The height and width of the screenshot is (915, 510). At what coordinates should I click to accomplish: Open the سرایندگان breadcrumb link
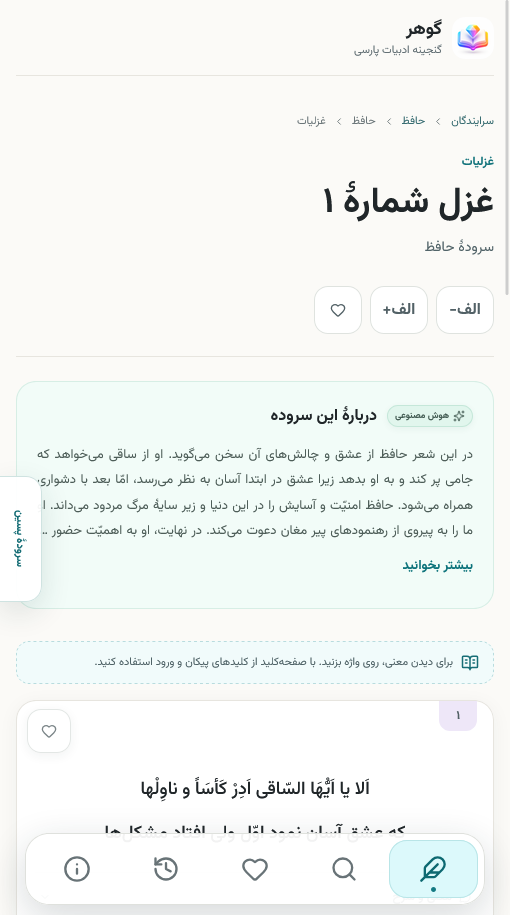(x=472, y=121)
